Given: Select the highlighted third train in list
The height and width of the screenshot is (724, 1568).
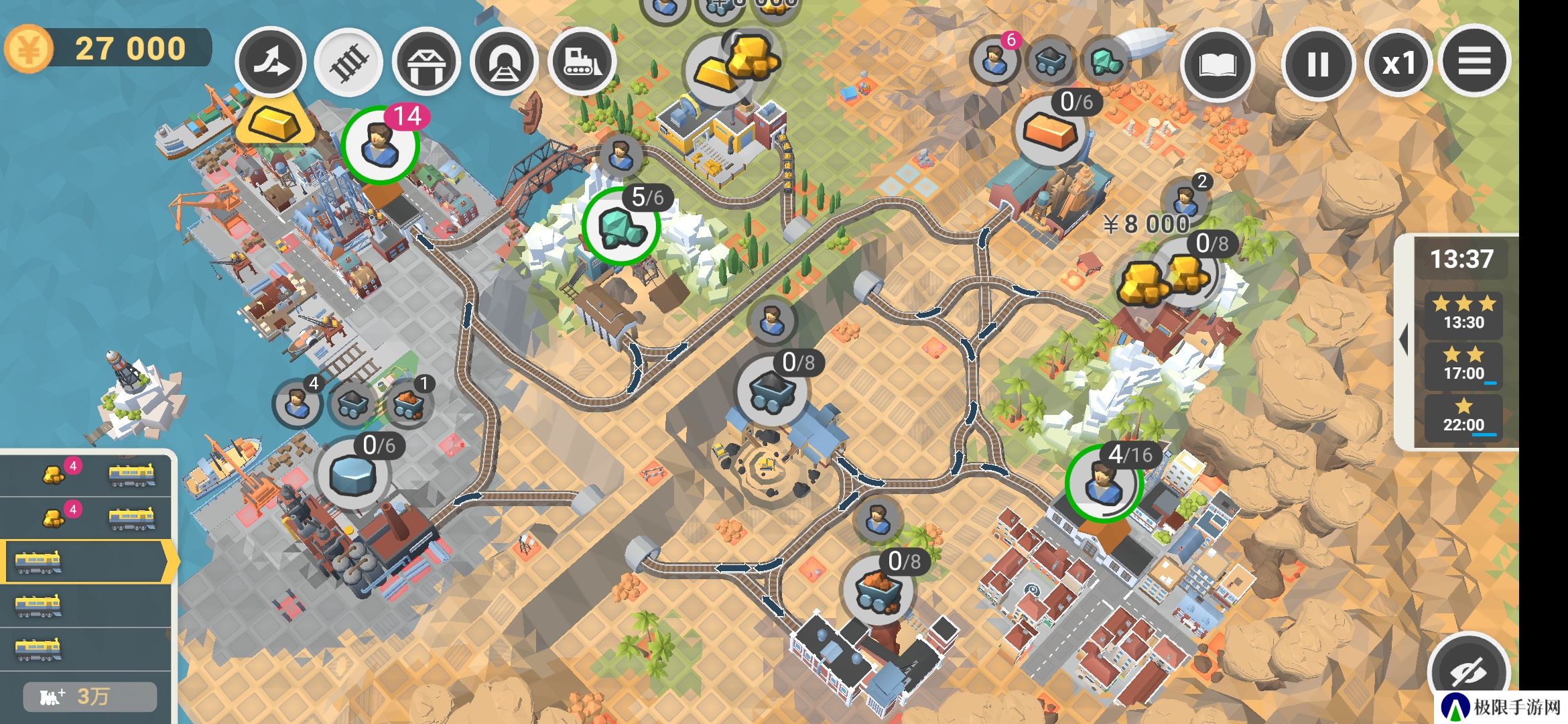Looking at the screenshot, I should 87,562.
